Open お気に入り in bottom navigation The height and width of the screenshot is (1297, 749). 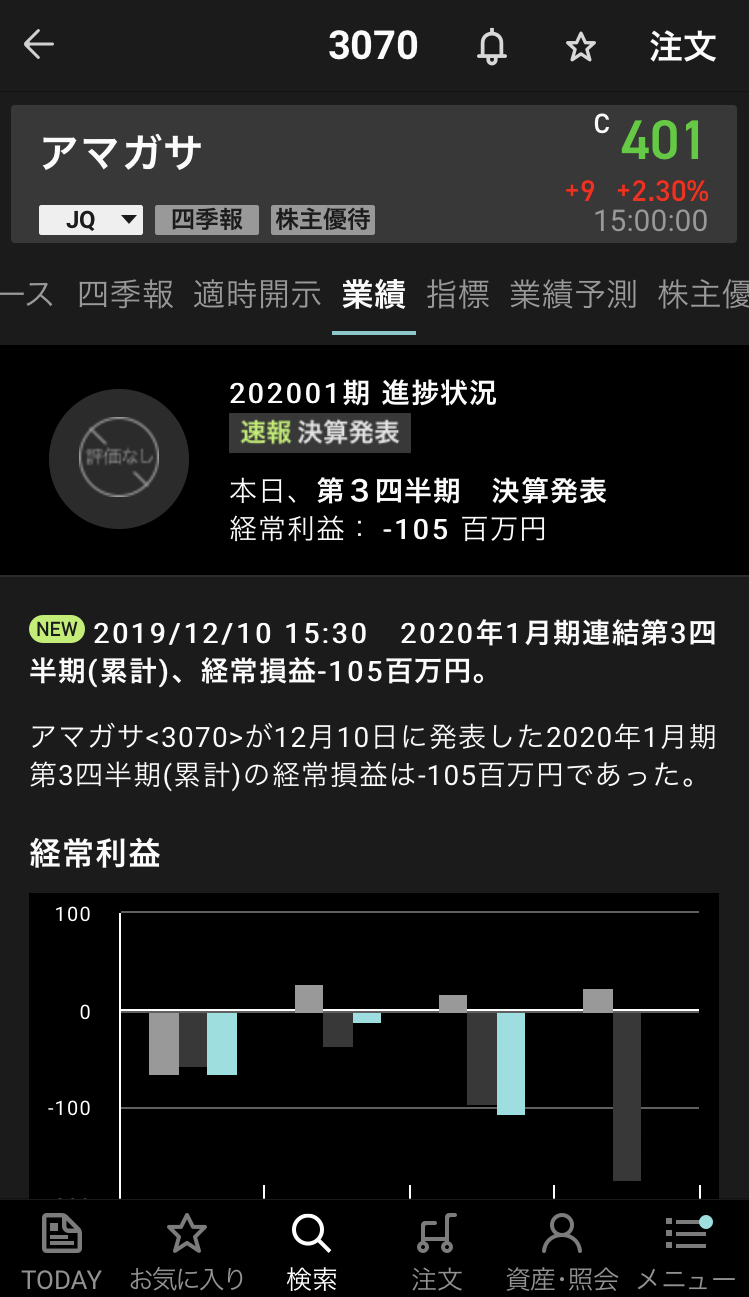point(187,1250)
